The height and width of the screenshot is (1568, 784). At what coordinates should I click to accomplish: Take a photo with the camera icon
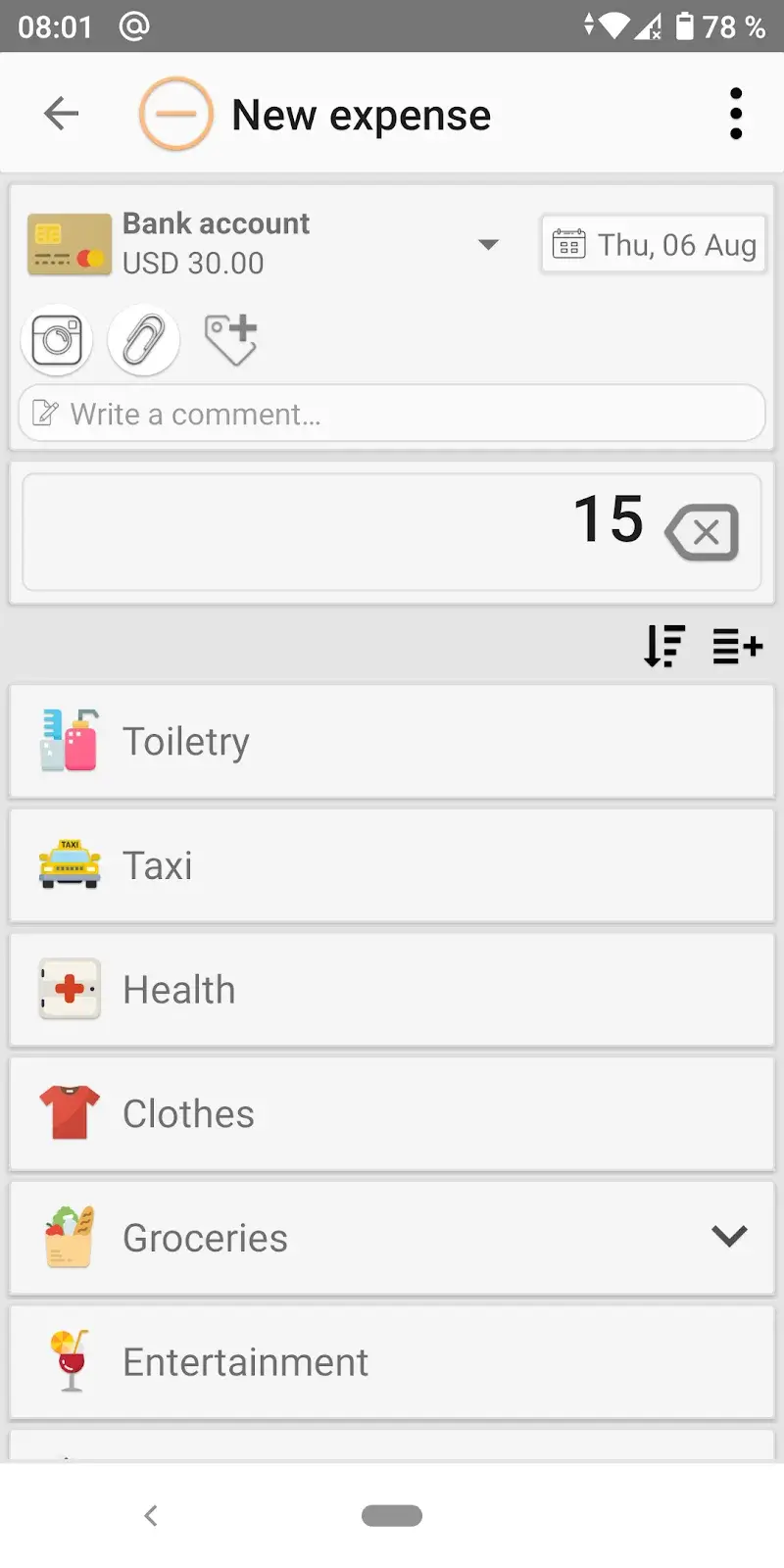[x=57, y=340]
